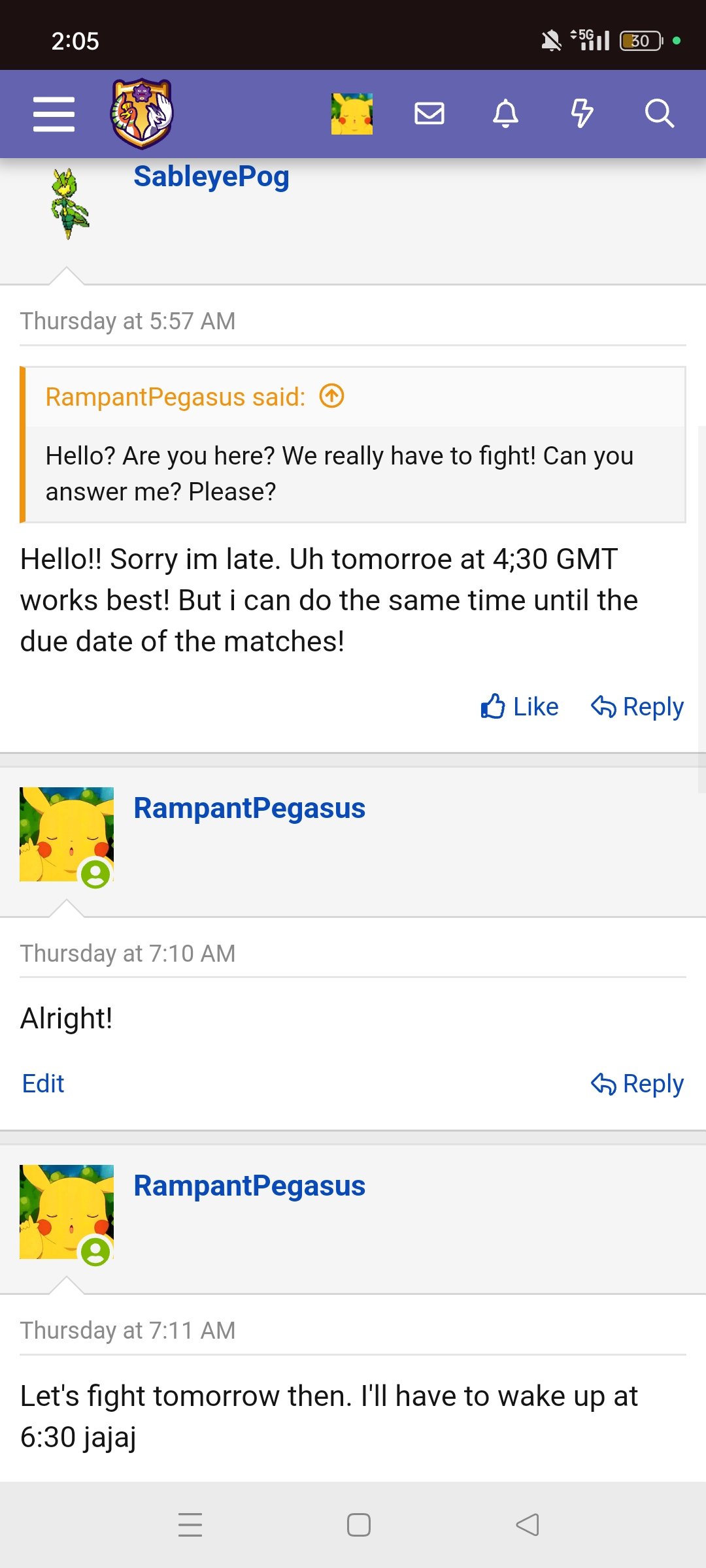Tap SableyePog's avatar
The height and width of the screenshot is (1568, 706).
[x=69, y=204]
